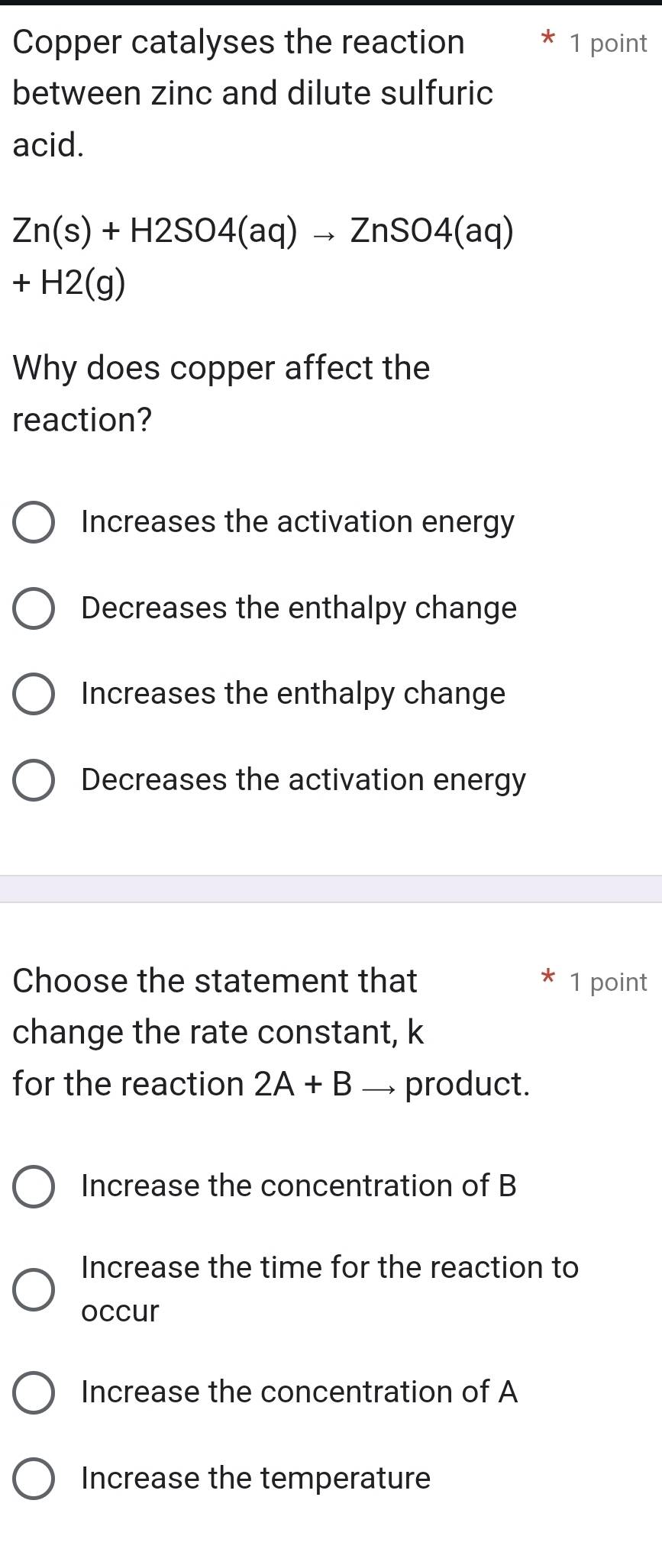Viewport: 662px width, 1568px height.
Task: Select "Decreases the activation energy" option
Action: [x=302, y=779]
